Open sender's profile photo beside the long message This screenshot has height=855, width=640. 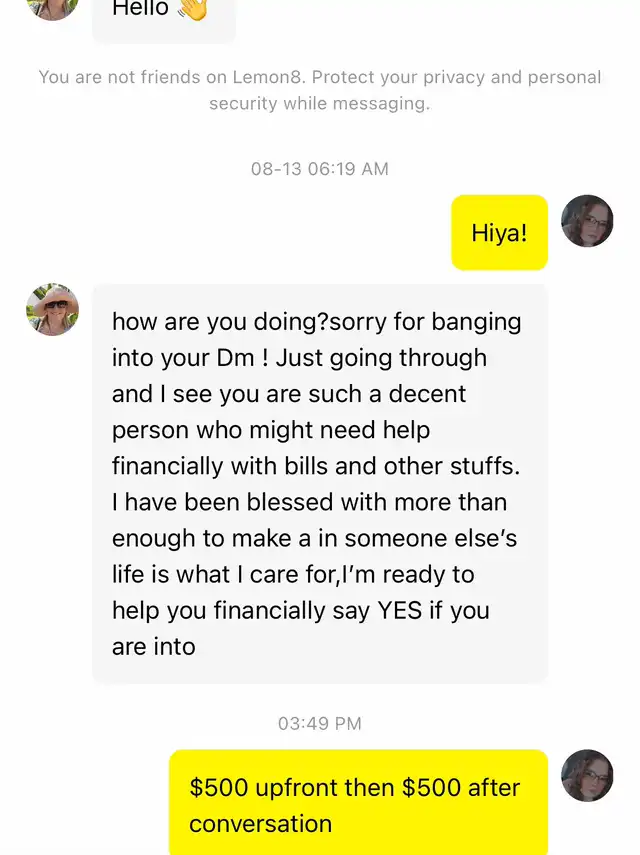(52, 309)
